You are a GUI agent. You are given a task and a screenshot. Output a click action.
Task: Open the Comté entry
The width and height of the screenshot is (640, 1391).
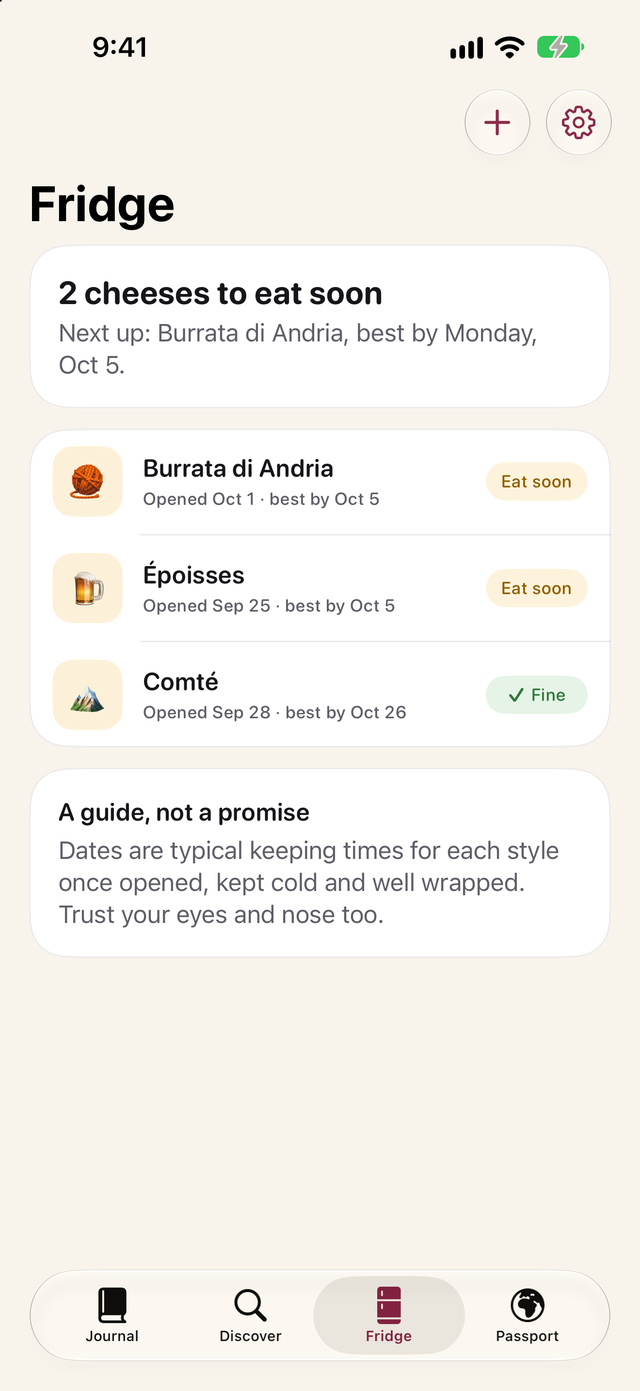(x=320, y=694)
